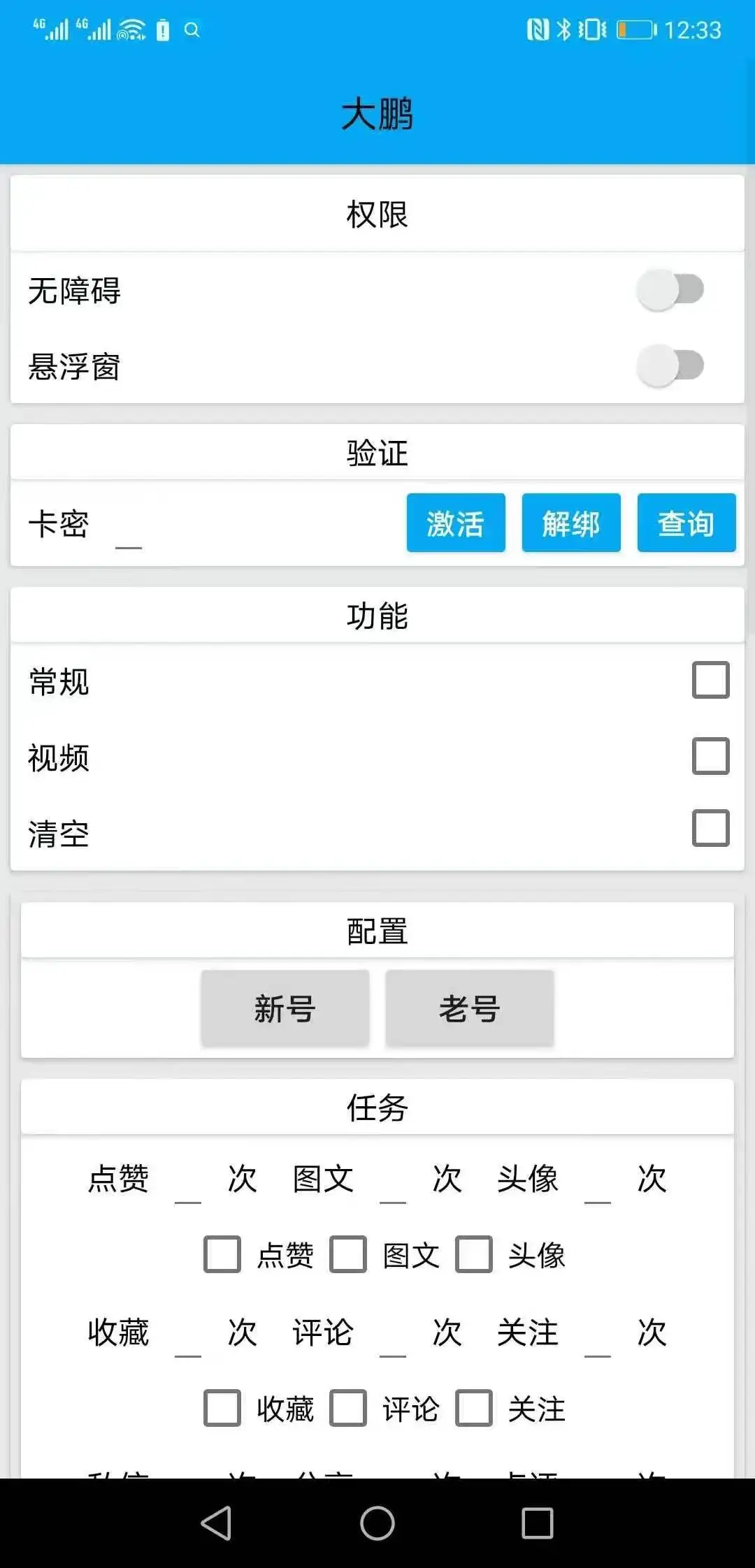This screenshot has width=755, height=1568.
Task: Check the 点赞 task checkbox
Action: coord(222,1254)
